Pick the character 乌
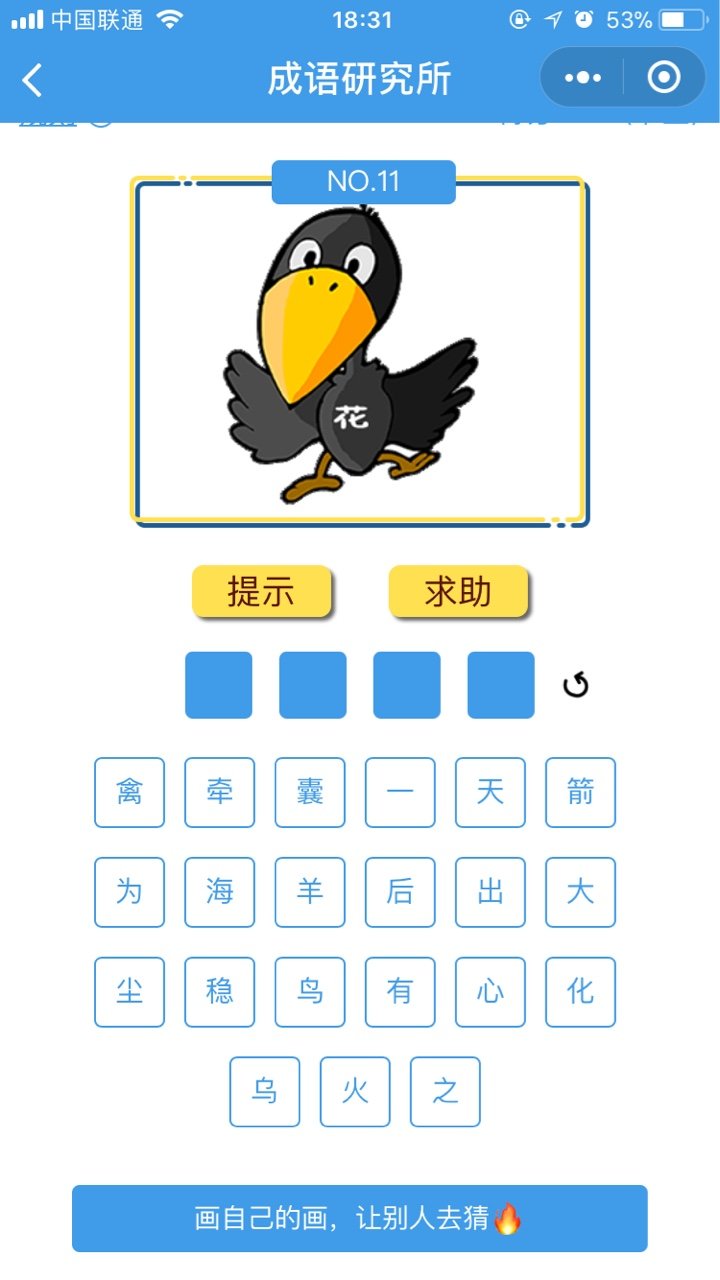Screen dimensions: 720x1280 [265, 1092]
